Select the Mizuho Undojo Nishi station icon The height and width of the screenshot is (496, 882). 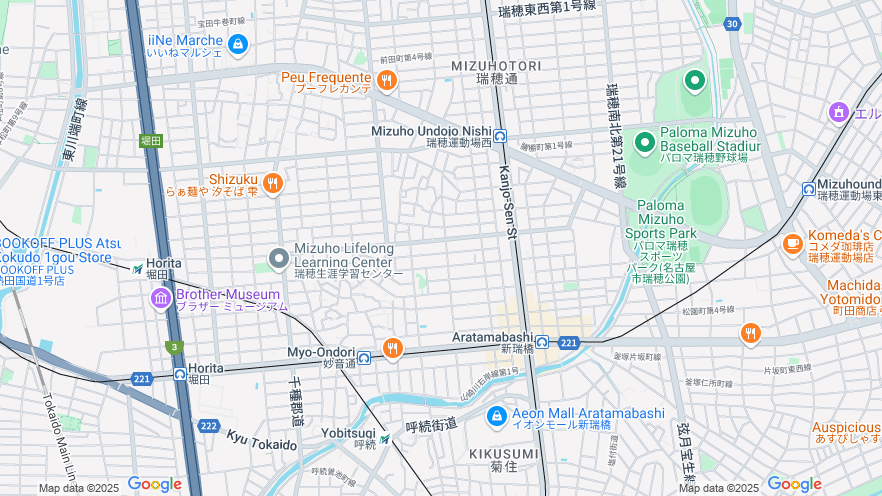499,136
